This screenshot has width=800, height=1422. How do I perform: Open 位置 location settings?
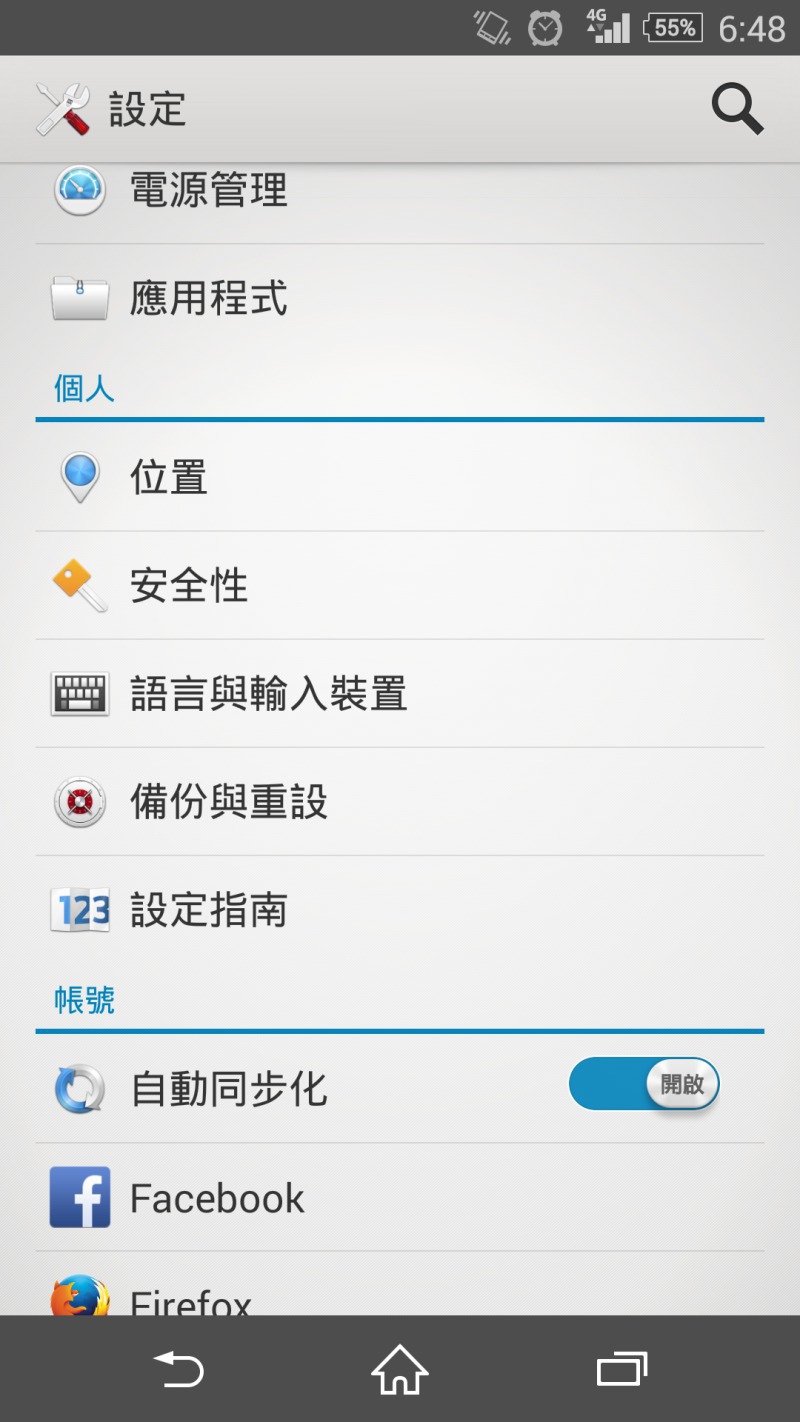click(400, 477)
